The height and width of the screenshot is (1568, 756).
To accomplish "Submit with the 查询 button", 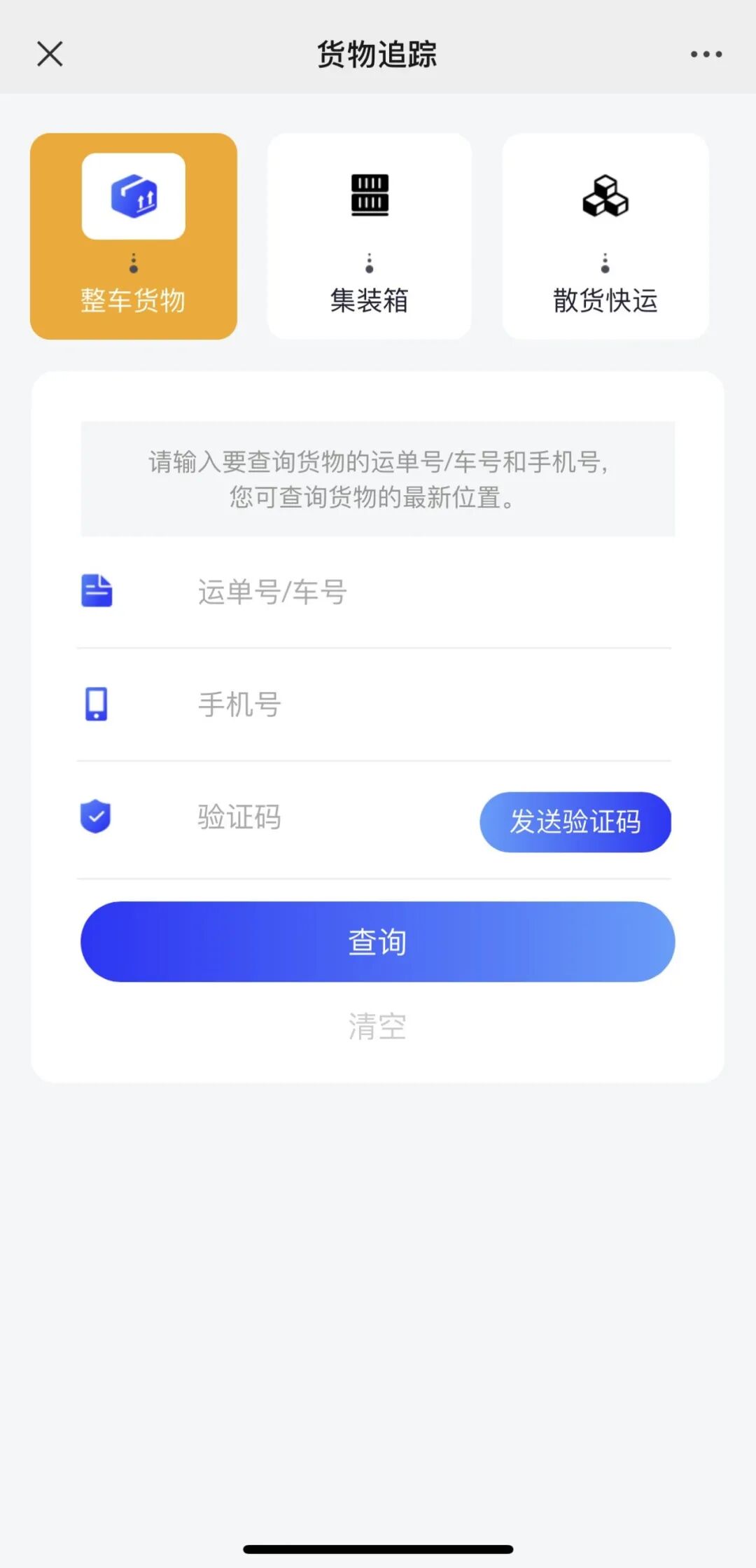I will point(378,941).
